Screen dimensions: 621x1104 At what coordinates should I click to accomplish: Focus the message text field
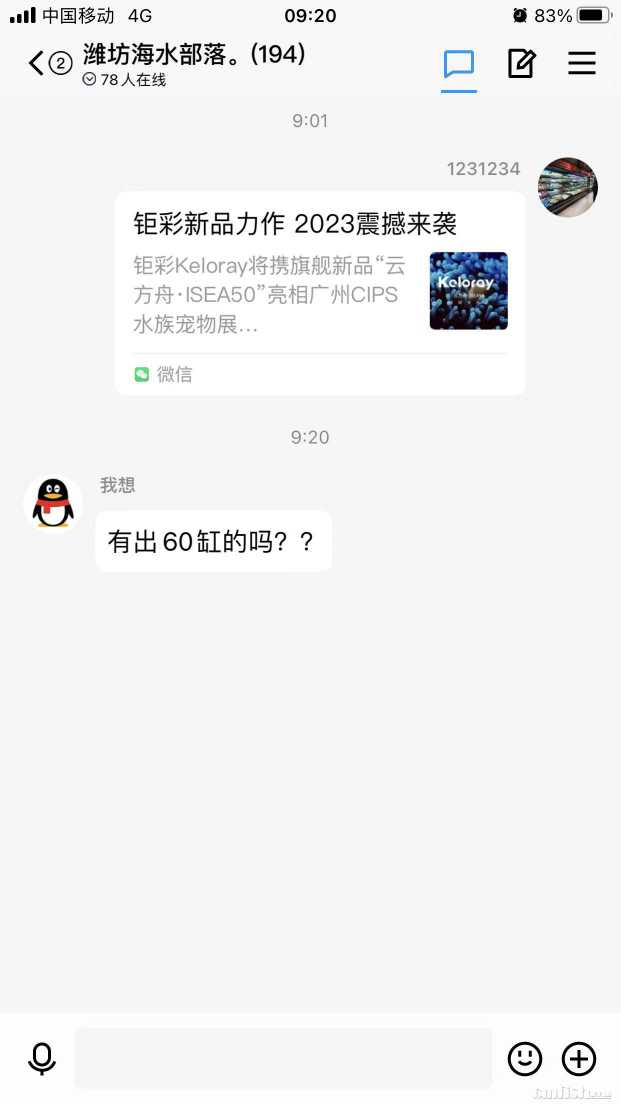[x=283, y=1058]
